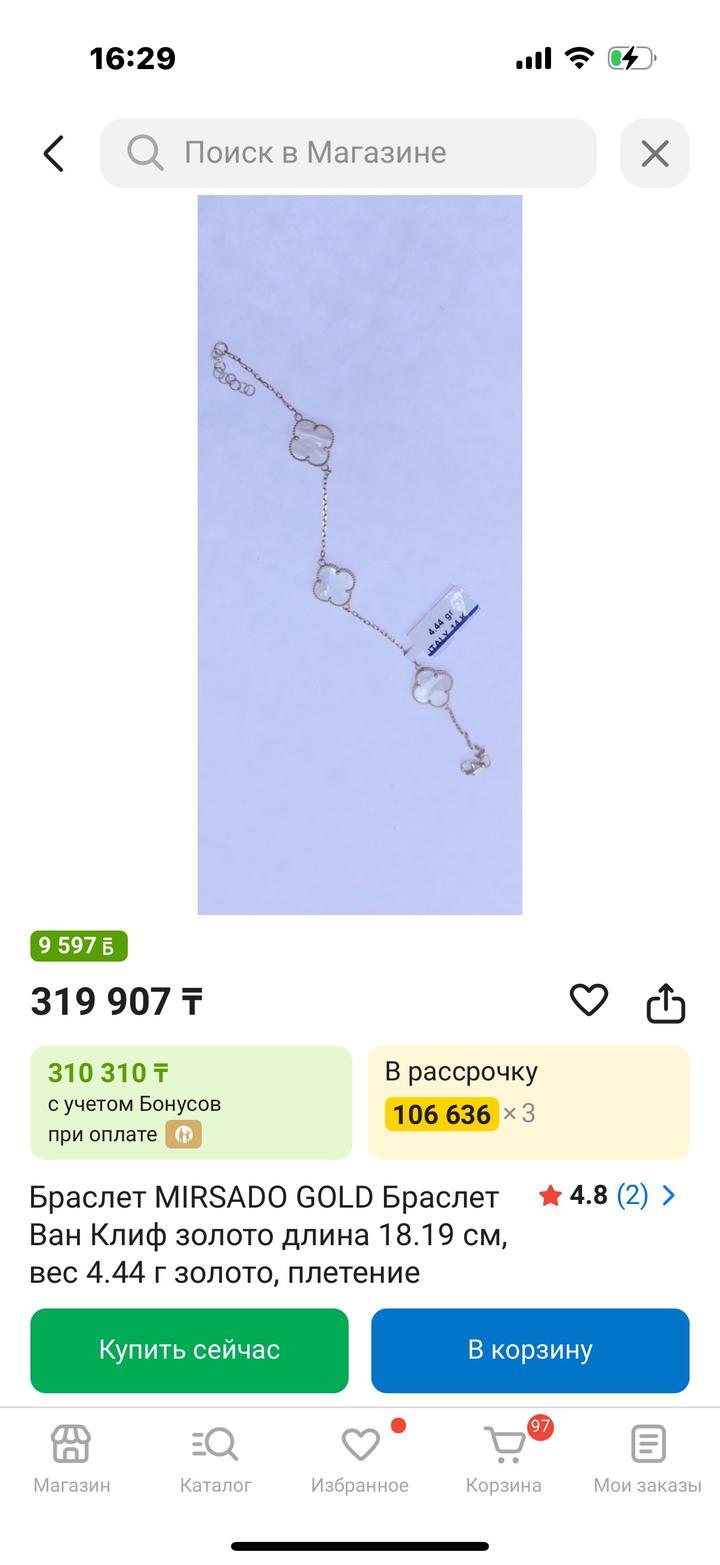Share this product
Screen dimensions: 720x1565
(x=665, y=1002)
